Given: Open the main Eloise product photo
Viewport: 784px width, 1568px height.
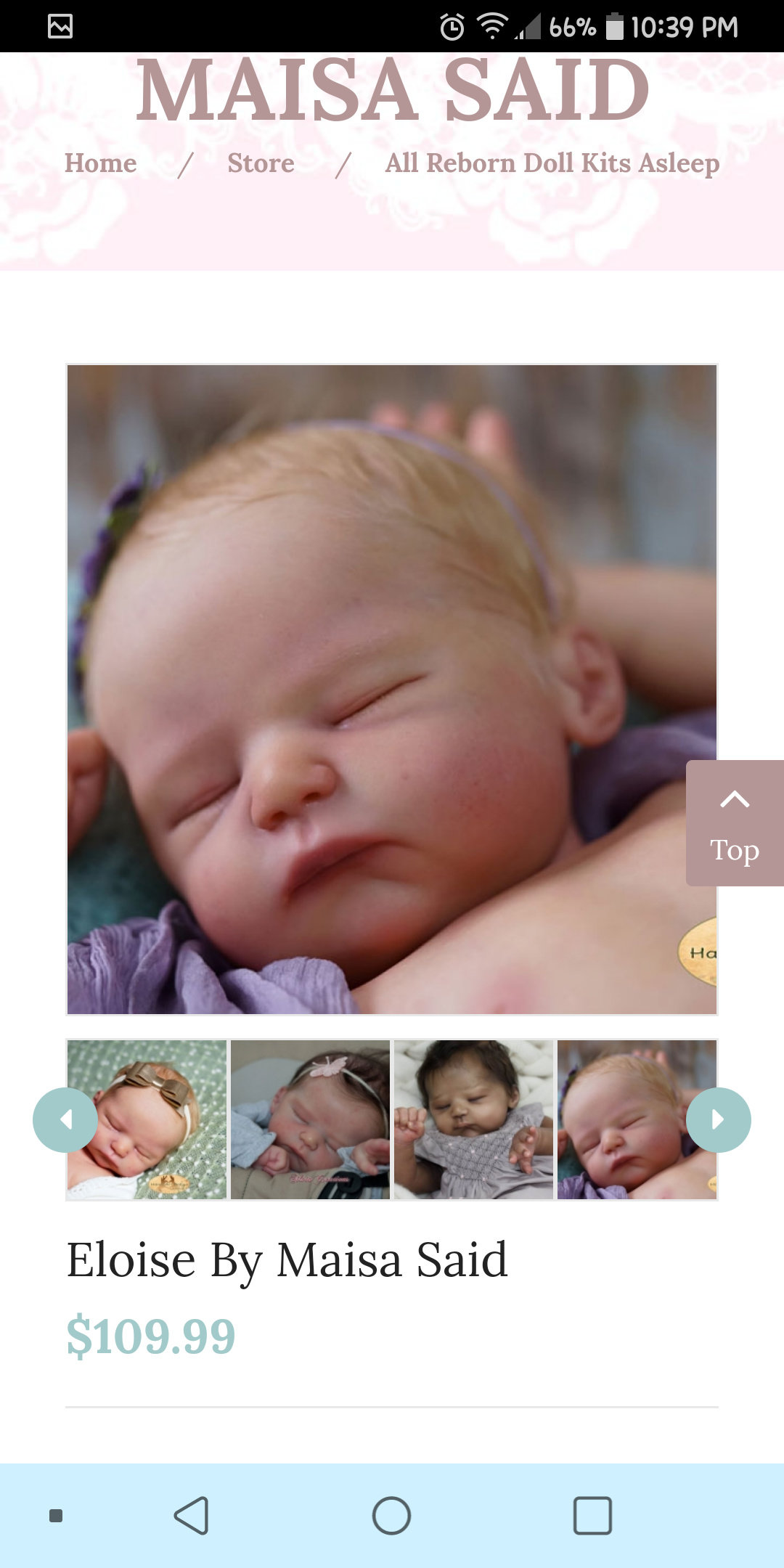Looking at the screenshot, I should pyautogui.click(x=392, y=690).
